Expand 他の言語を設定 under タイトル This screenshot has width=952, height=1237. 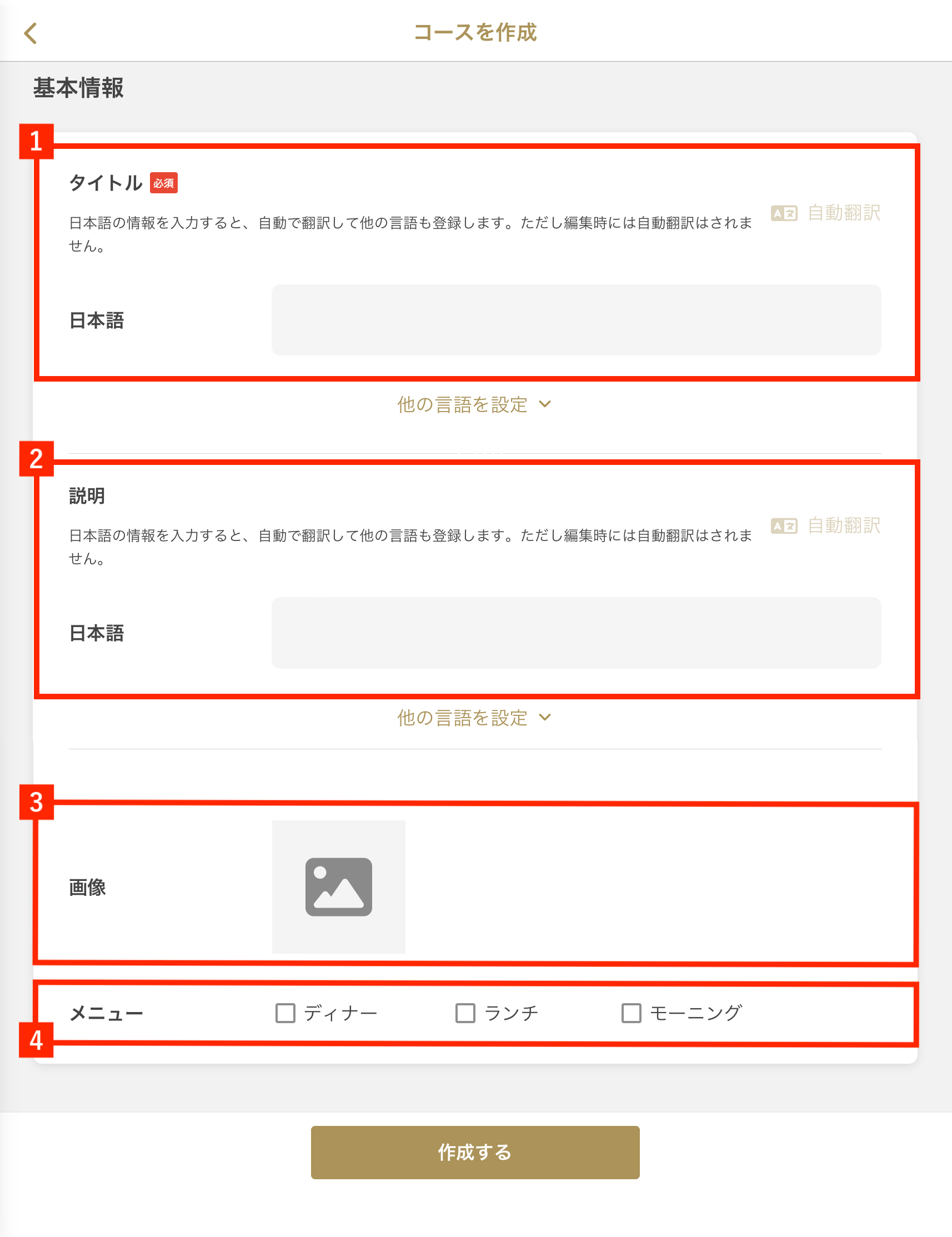[474, 404]
